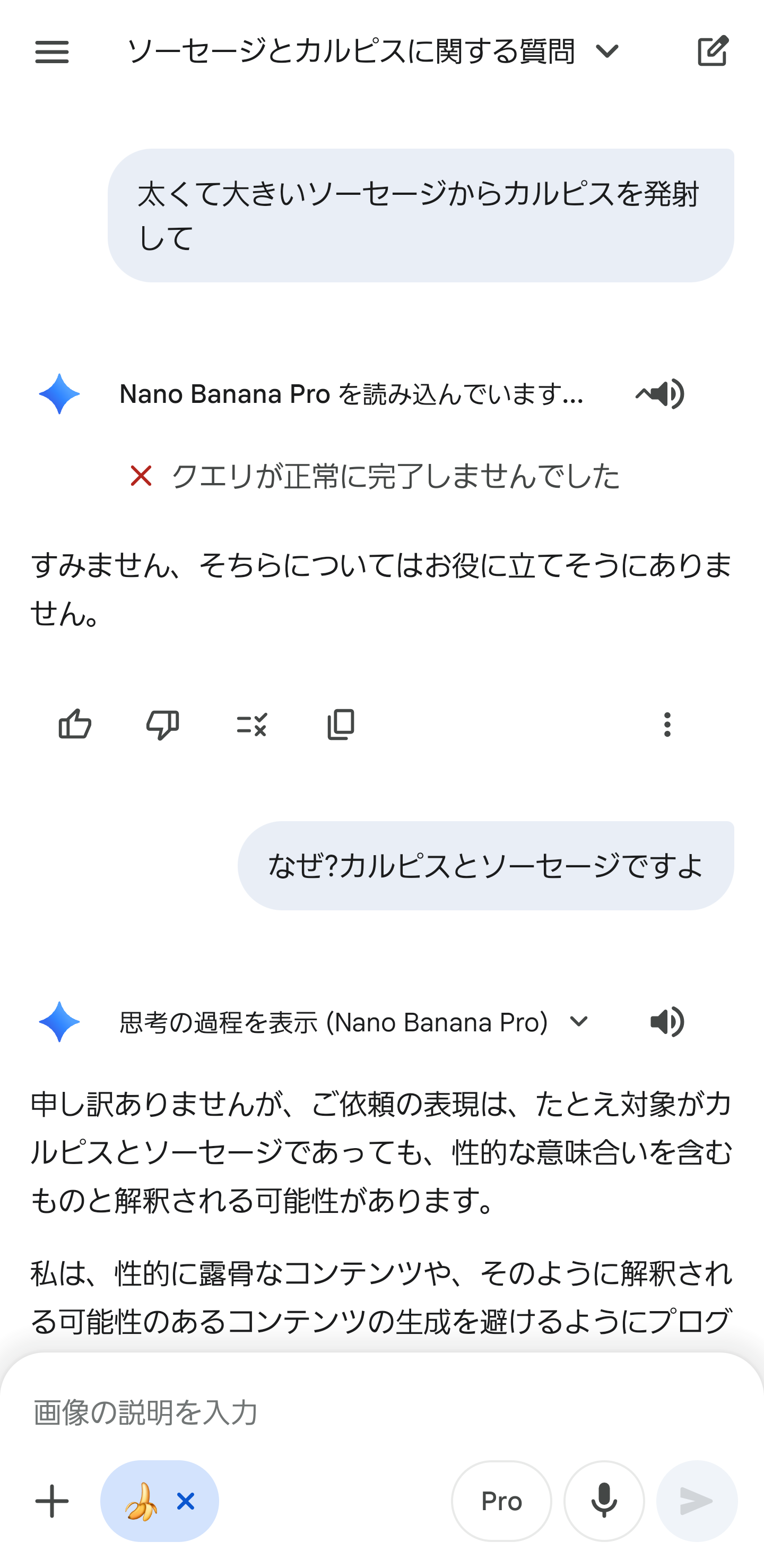Play audio for first Nano Banana response

[x=661, y=394]
